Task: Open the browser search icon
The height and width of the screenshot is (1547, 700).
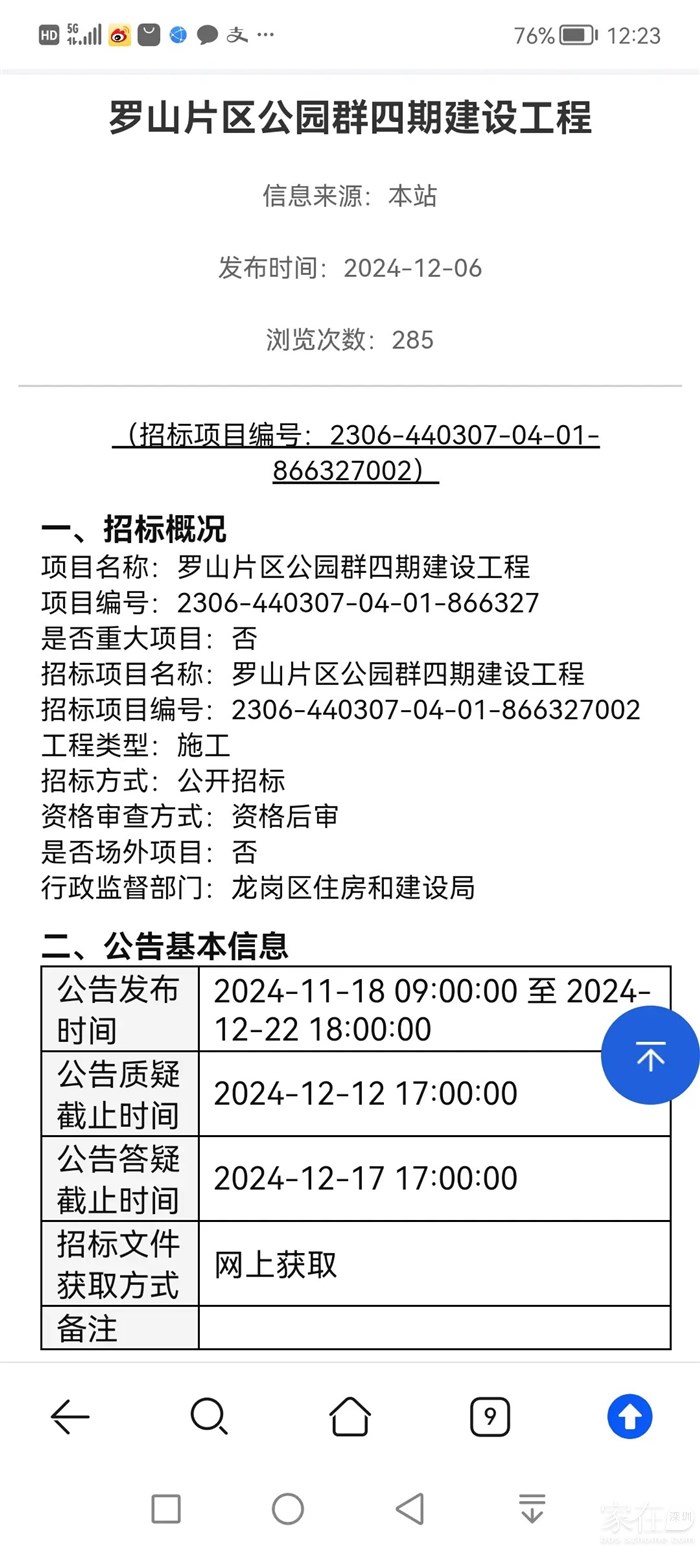Action: click(x=209, y=1416)
